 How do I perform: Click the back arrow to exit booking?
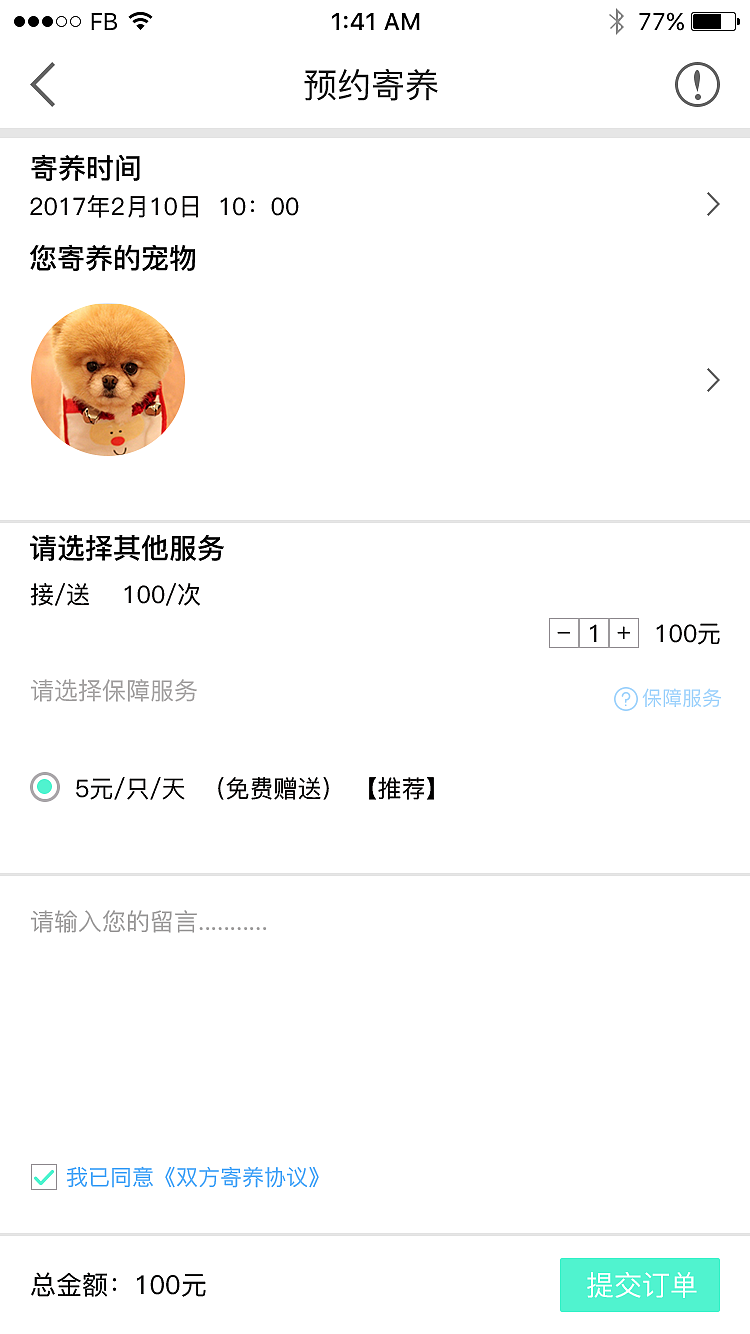tap(42, 85)
